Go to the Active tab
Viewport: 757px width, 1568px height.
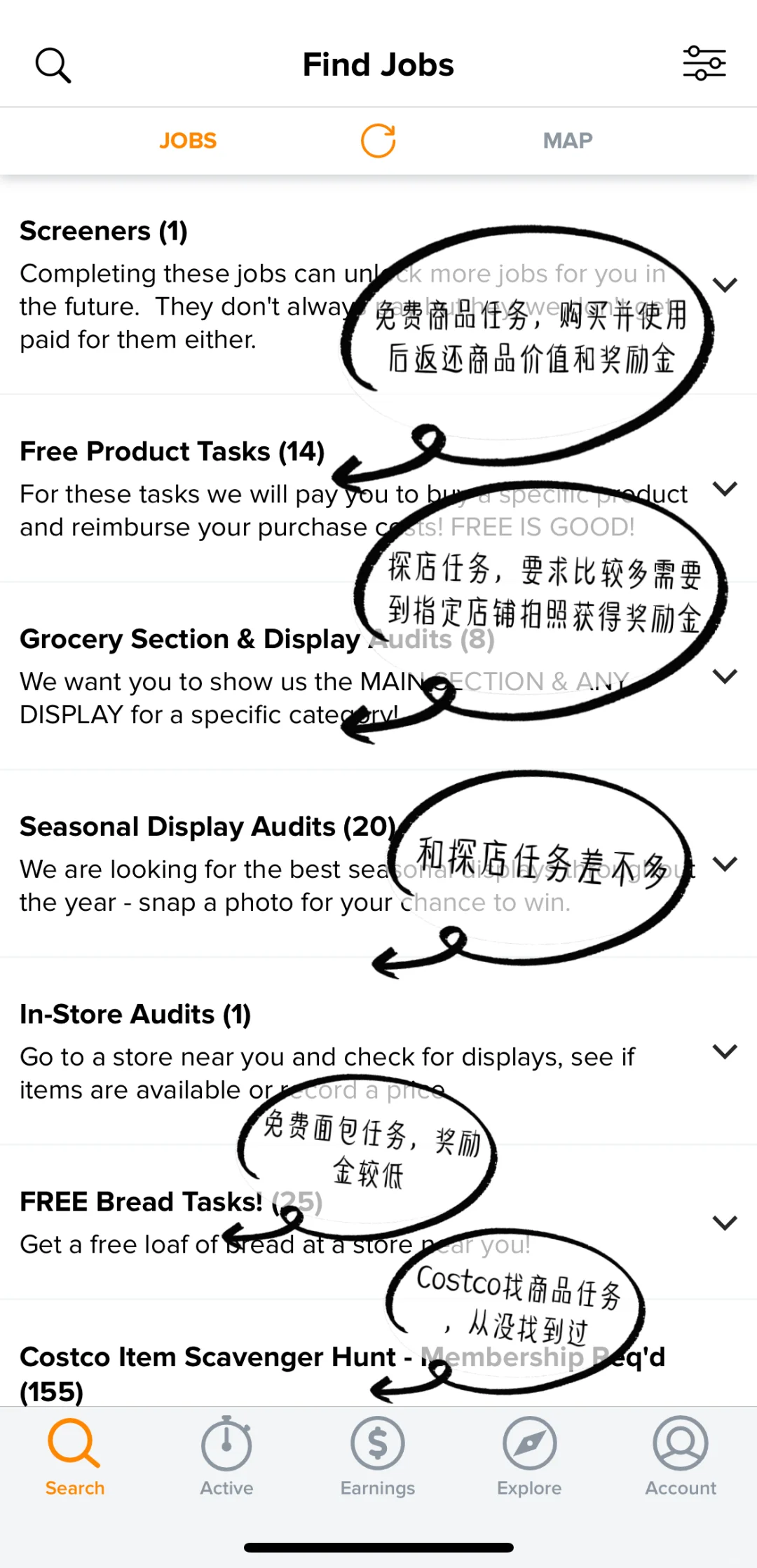click(x=226, y=1456)
